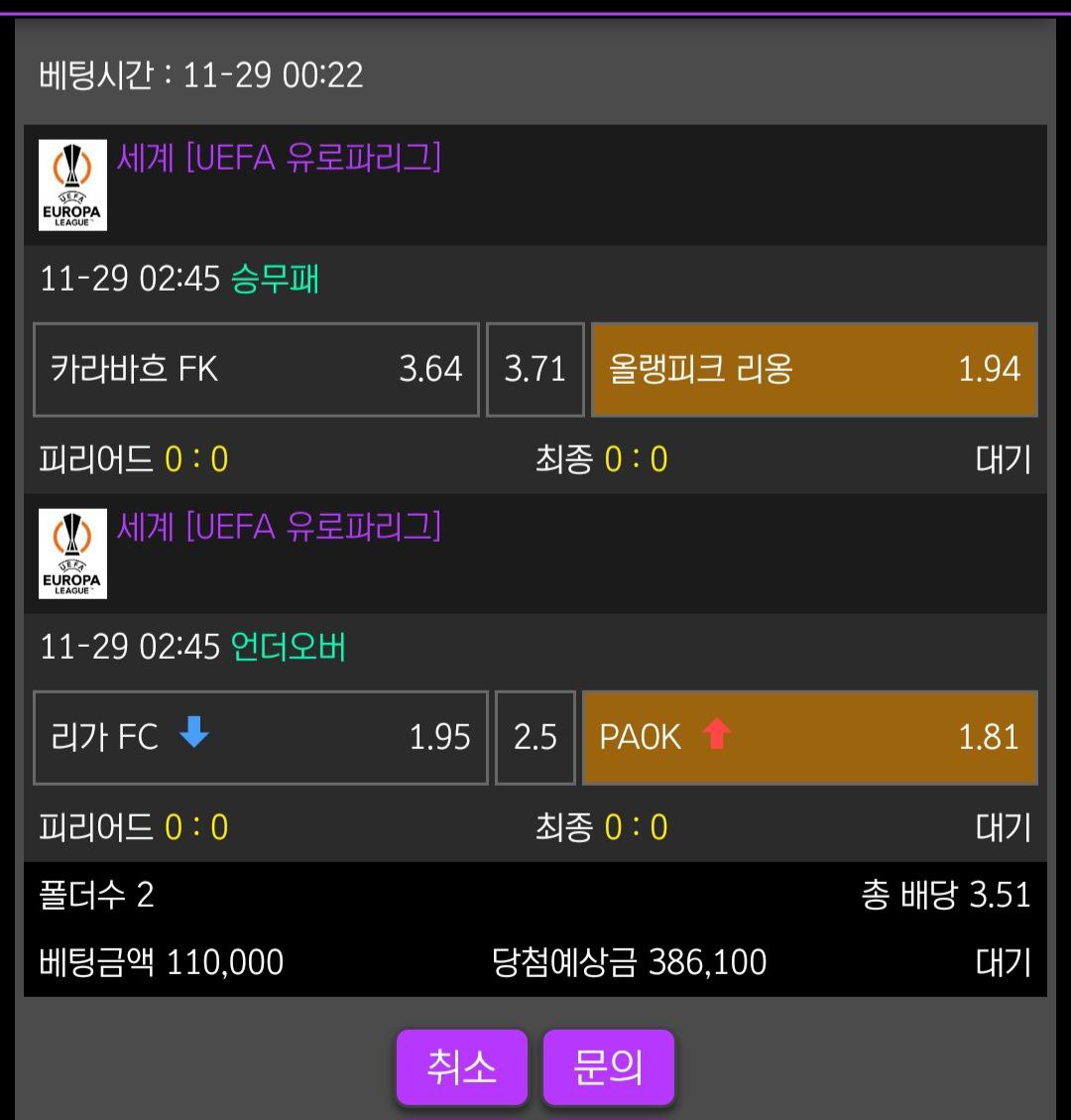Tap the draw odds 3.71
This screenshot has height=1120, width=1071.
click(535, 369)
